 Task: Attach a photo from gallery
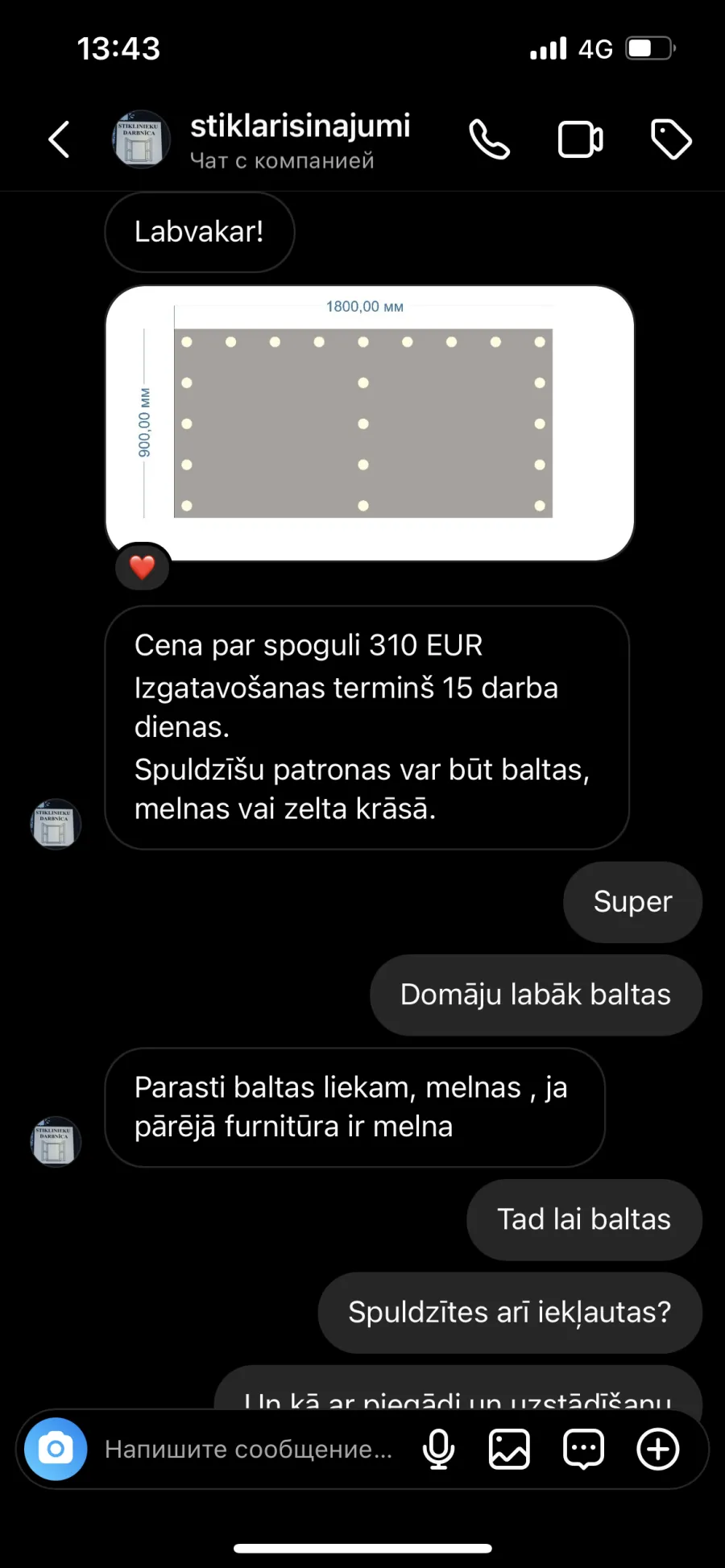point(510,1449)
